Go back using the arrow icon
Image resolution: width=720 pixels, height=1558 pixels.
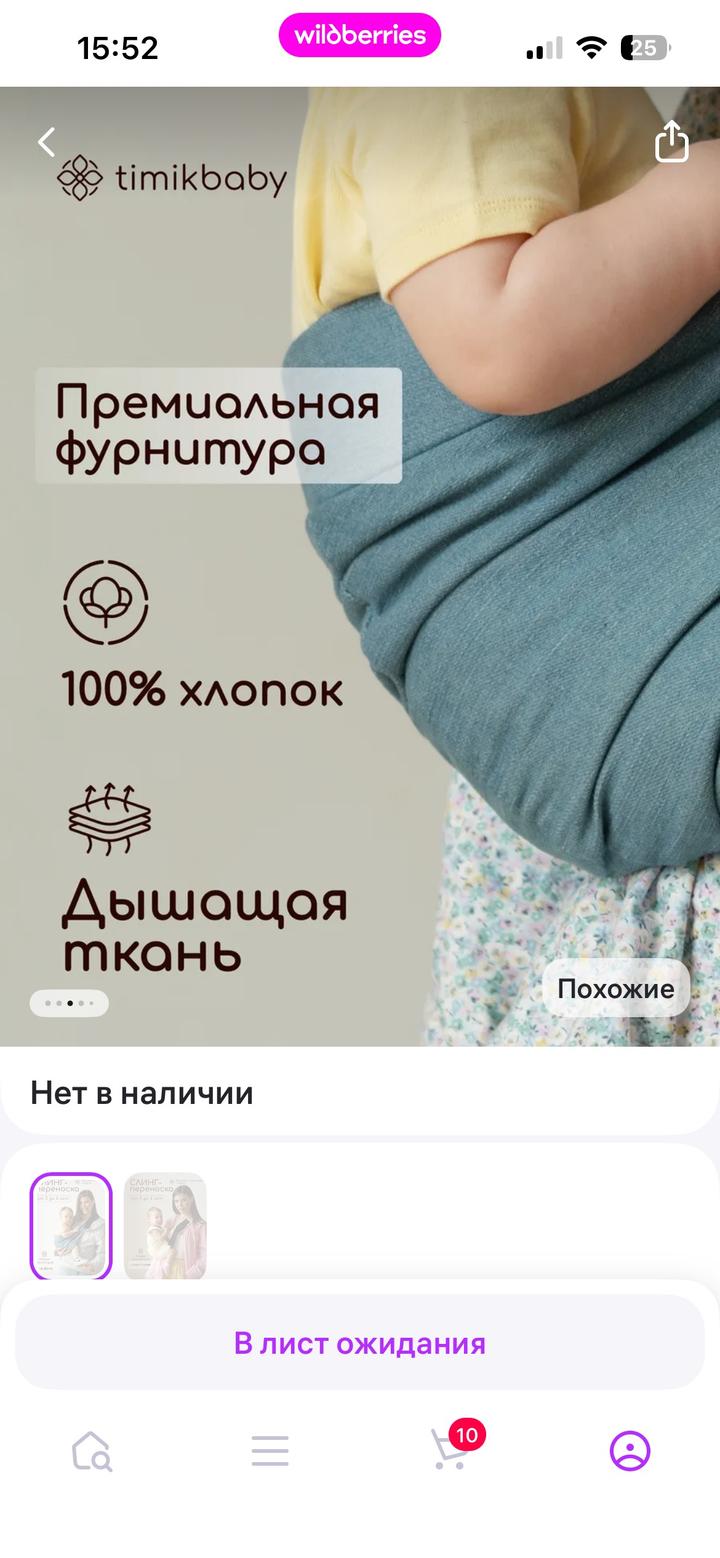pyautogui.click(x=46, y=142)
